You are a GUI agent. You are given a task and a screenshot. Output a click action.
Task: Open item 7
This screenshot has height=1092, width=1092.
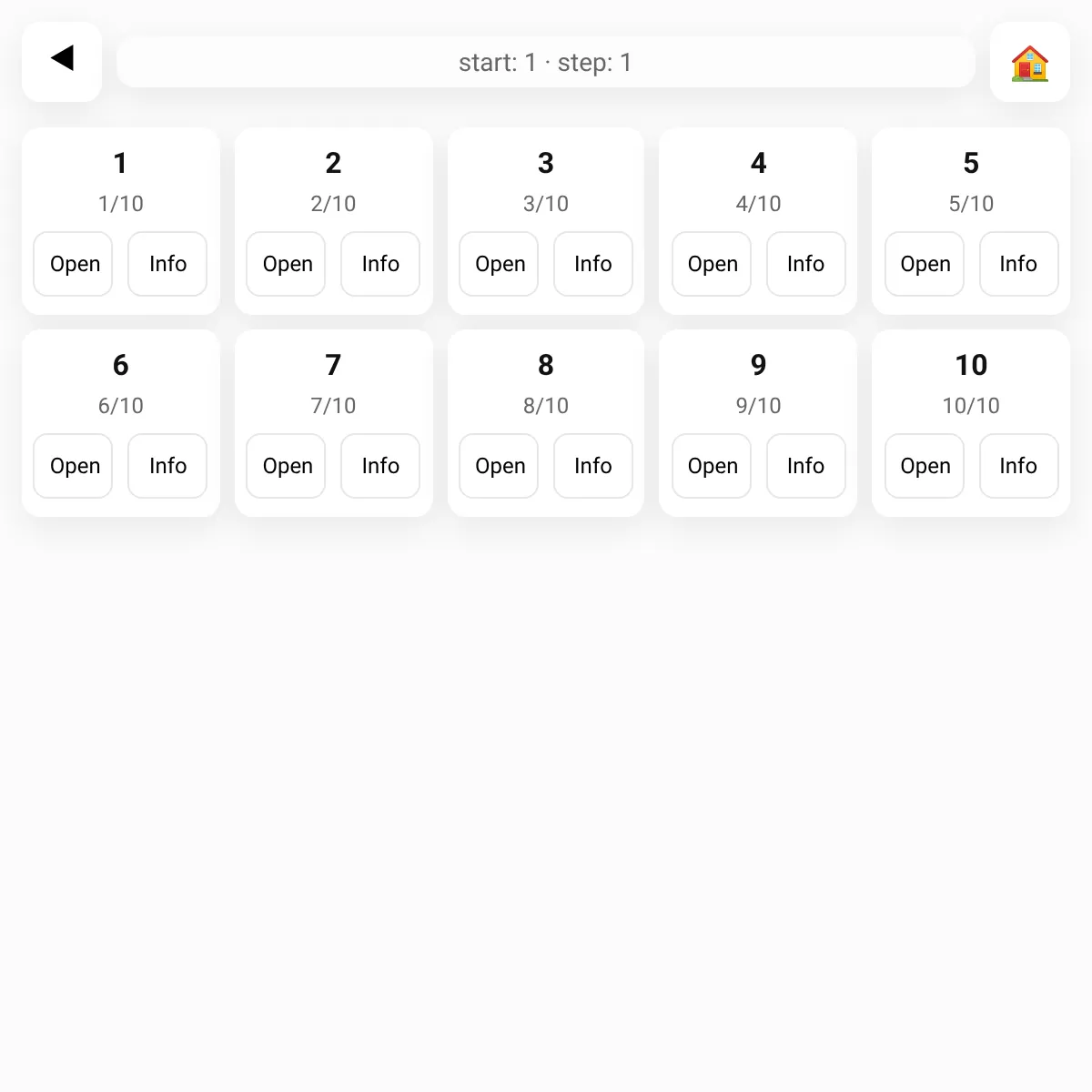(286, 466)
